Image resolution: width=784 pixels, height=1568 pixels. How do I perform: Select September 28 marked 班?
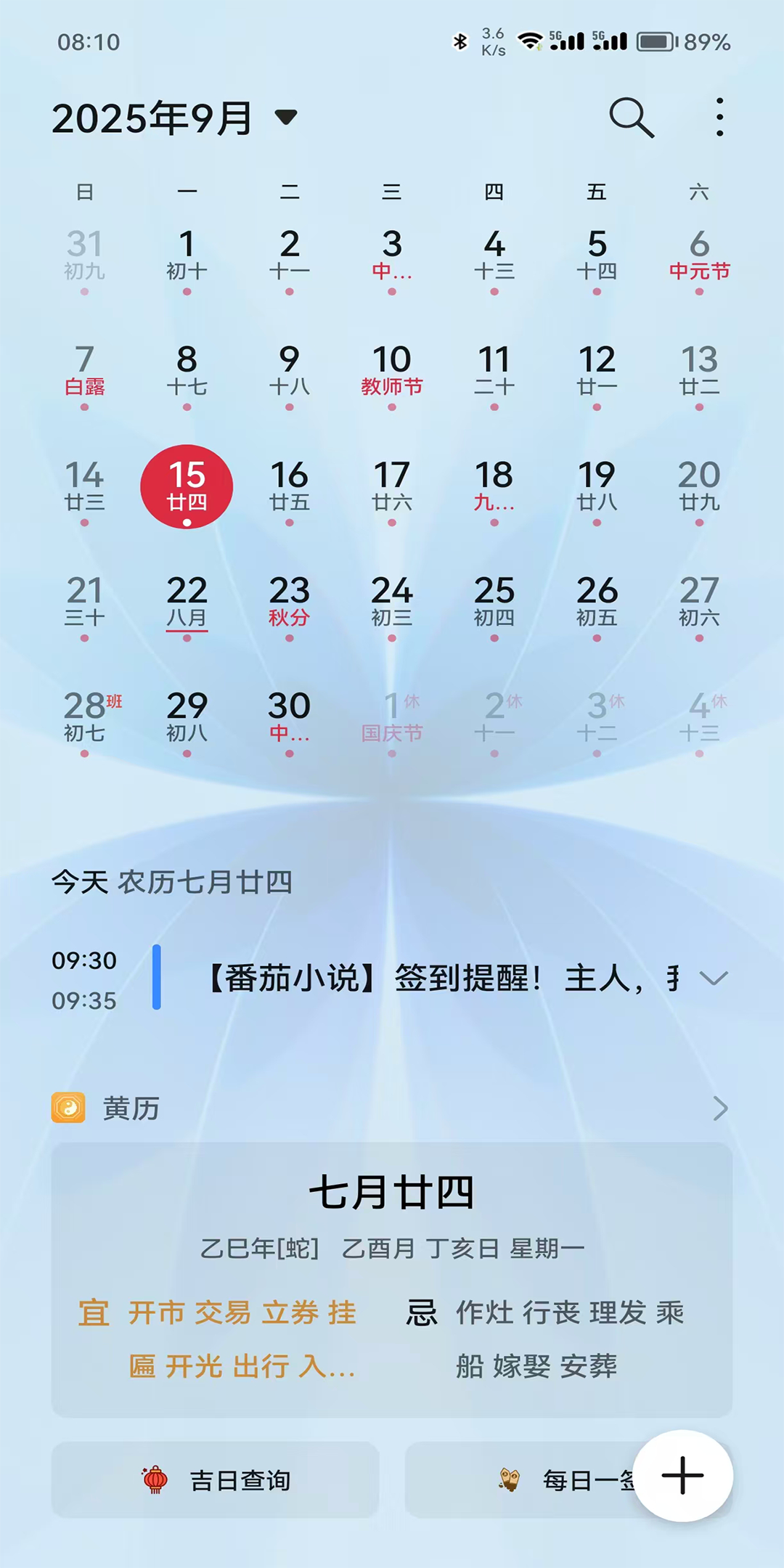click(85, 718)
